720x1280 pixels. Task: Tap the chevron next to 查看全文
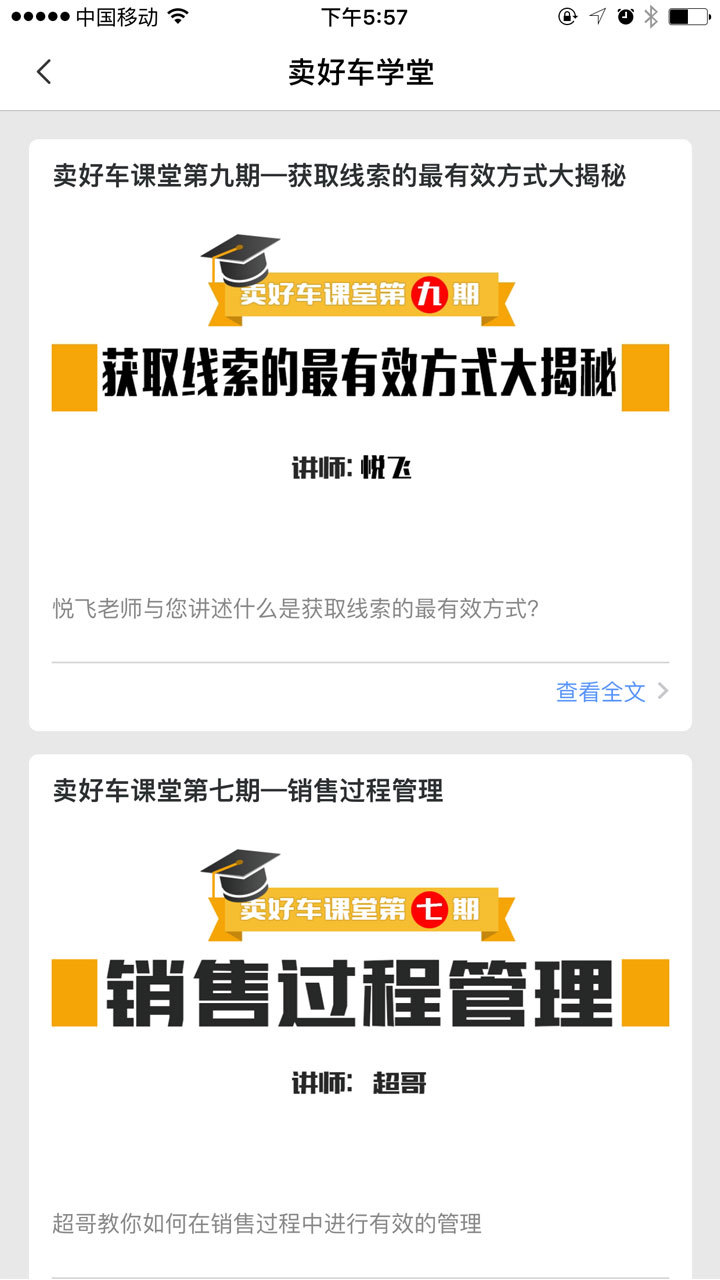click(662, 691)
